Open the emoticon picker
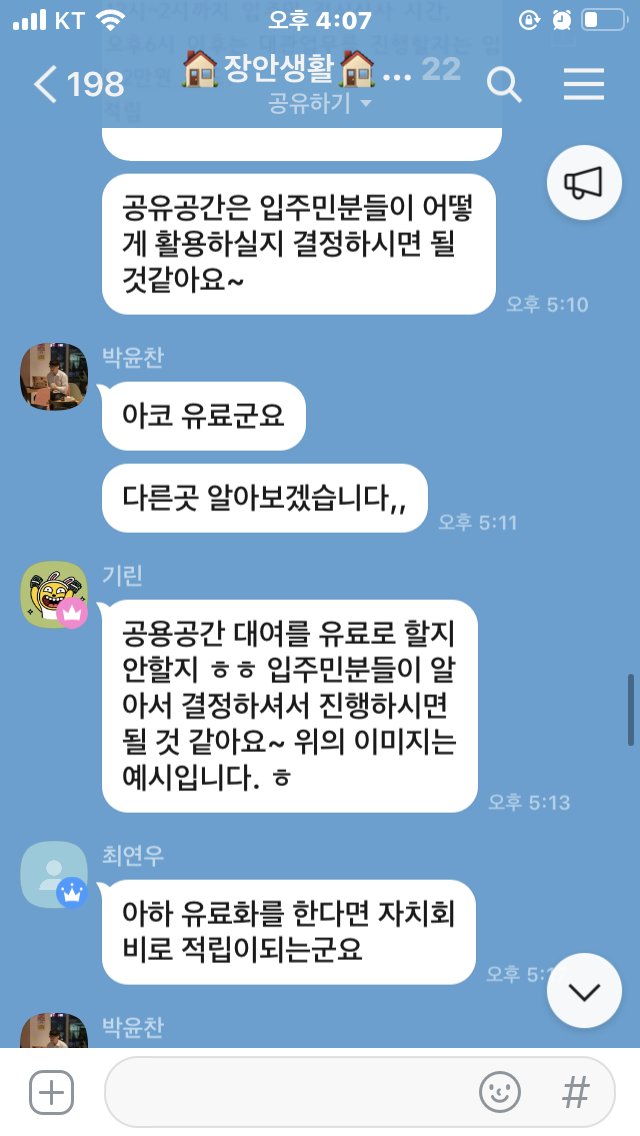The image size is (640, 1136). pos(500,1093)
